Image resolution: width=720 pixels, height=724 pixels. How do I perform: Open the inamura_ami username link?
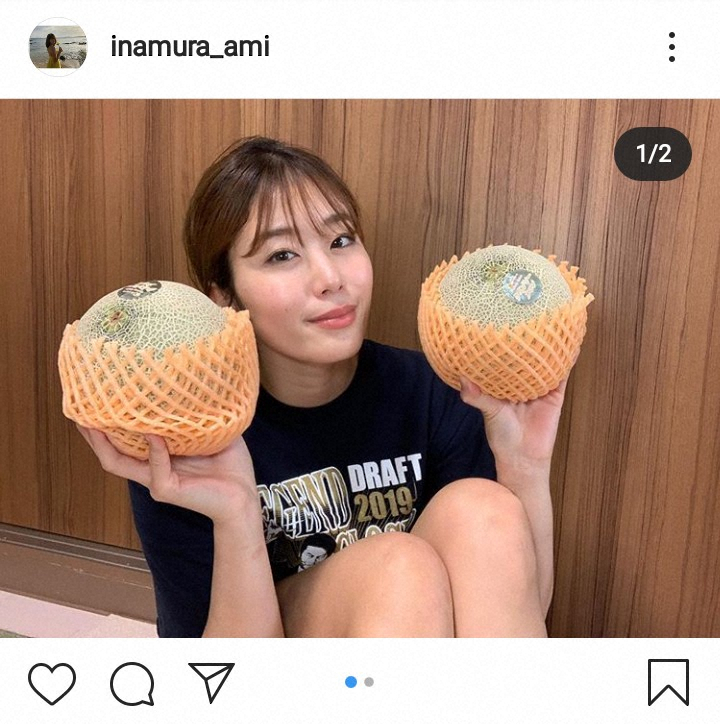click(x=190, y=46)
